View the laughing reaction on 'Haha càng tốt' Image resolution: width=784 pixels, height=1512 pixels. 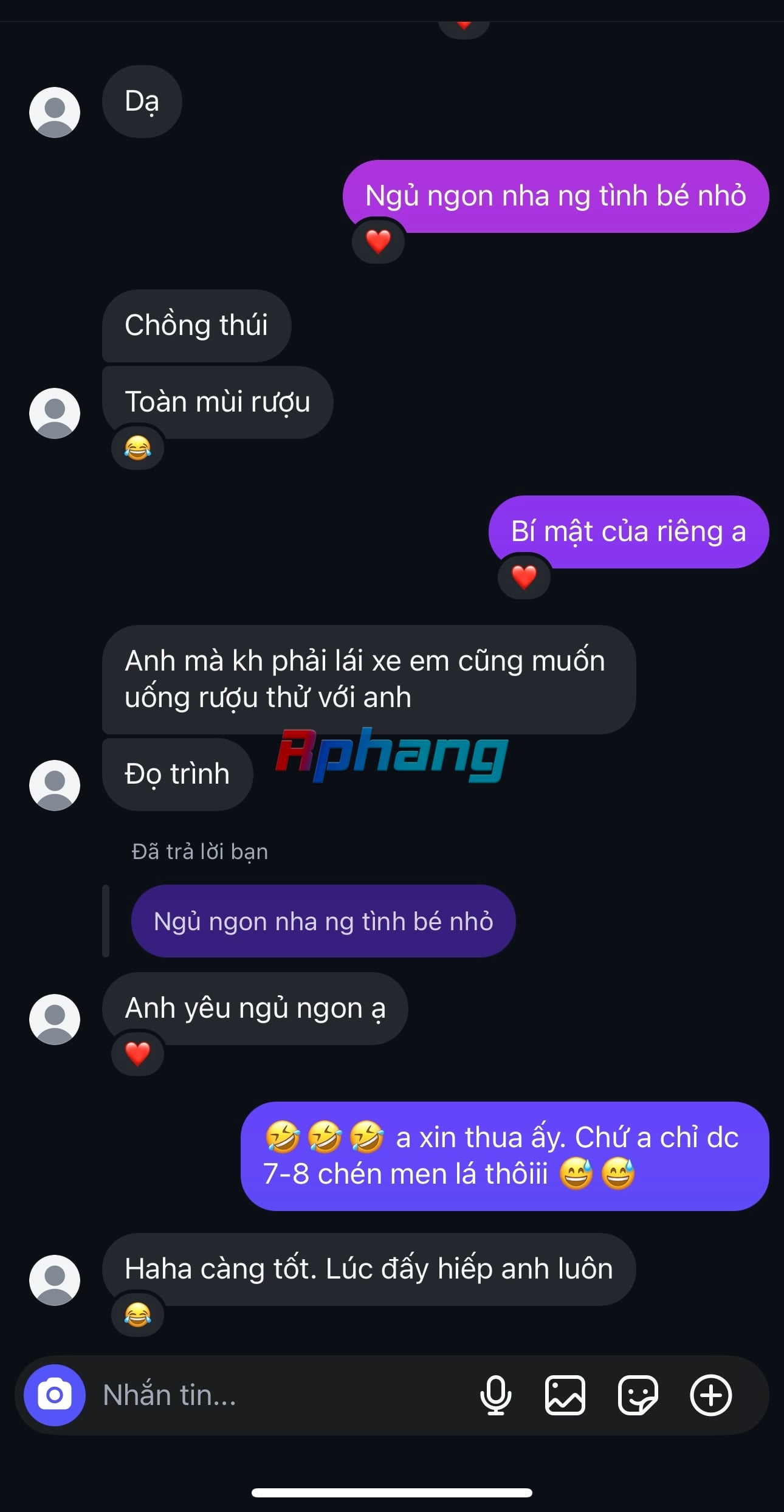pos(137,1314)
